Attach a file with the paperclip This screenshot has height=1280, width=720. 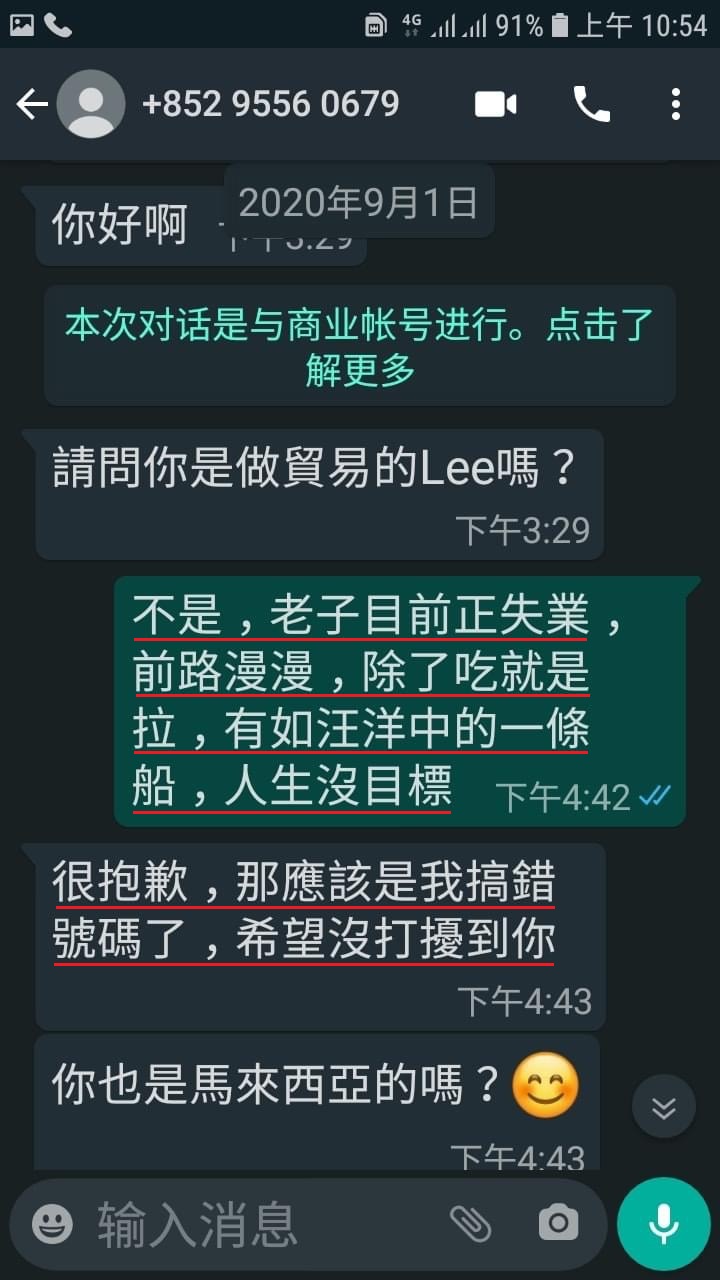coord(469,1223)
